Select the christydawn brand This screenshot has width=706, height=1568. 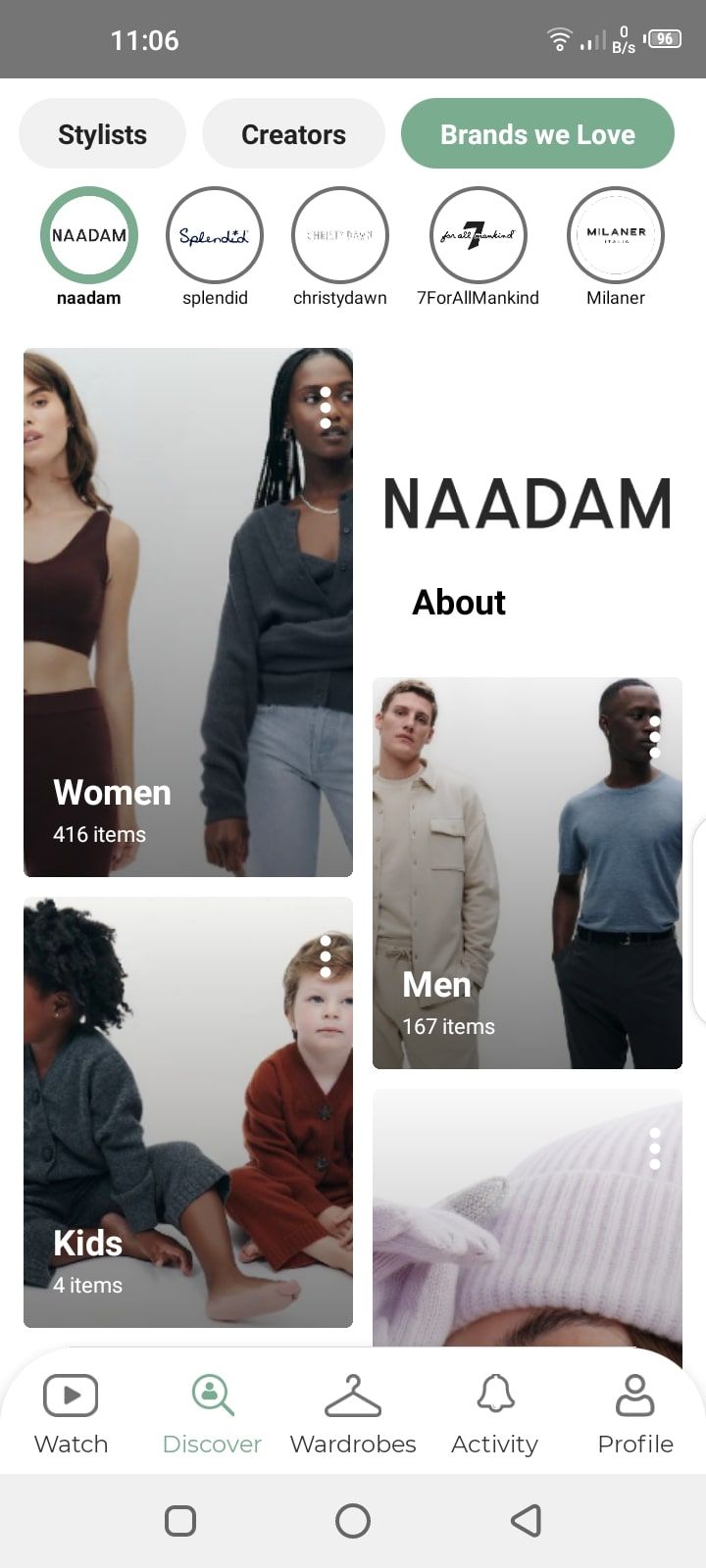coord(340,236)
